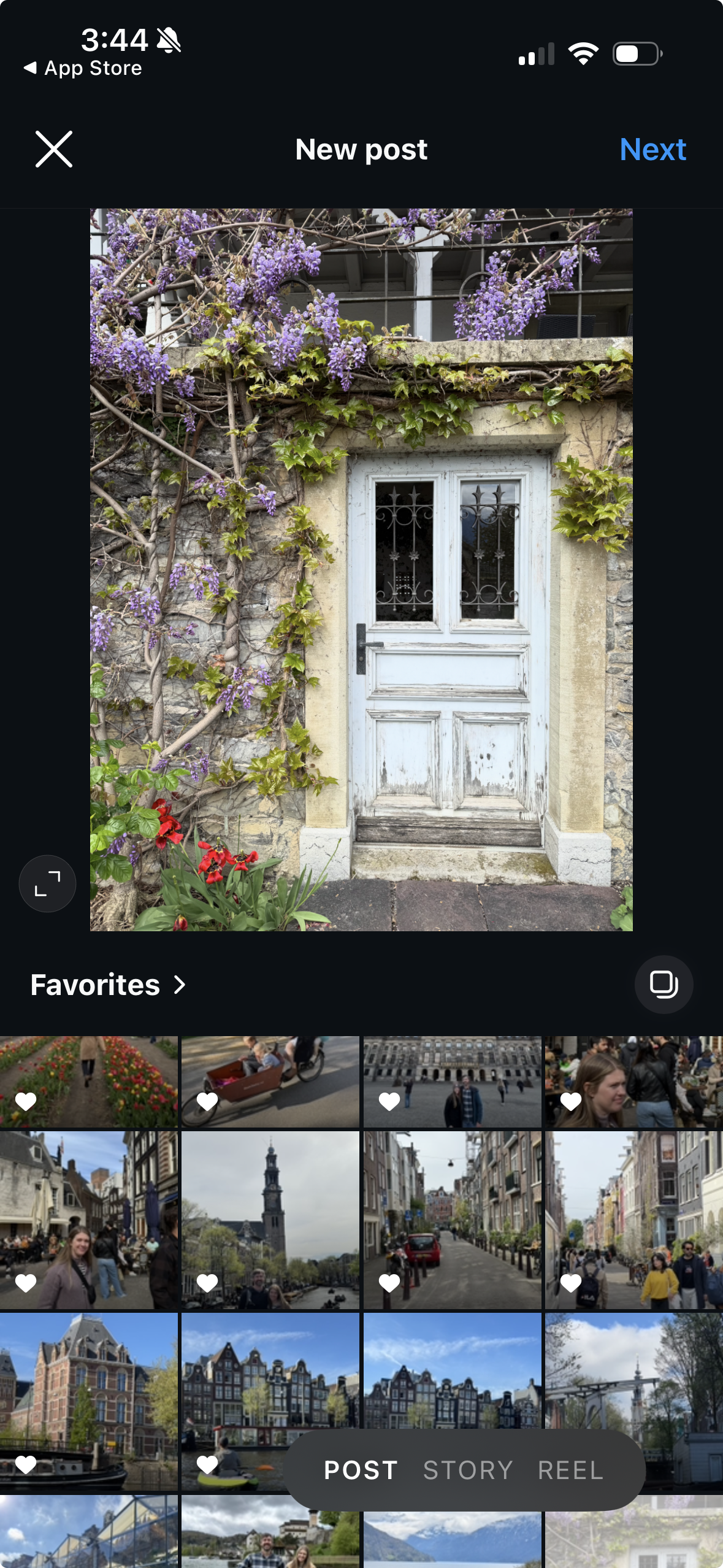This screenshot has height=1568, width=723.
Task: Select the tulip field photo
Action: click(89, 1081)
